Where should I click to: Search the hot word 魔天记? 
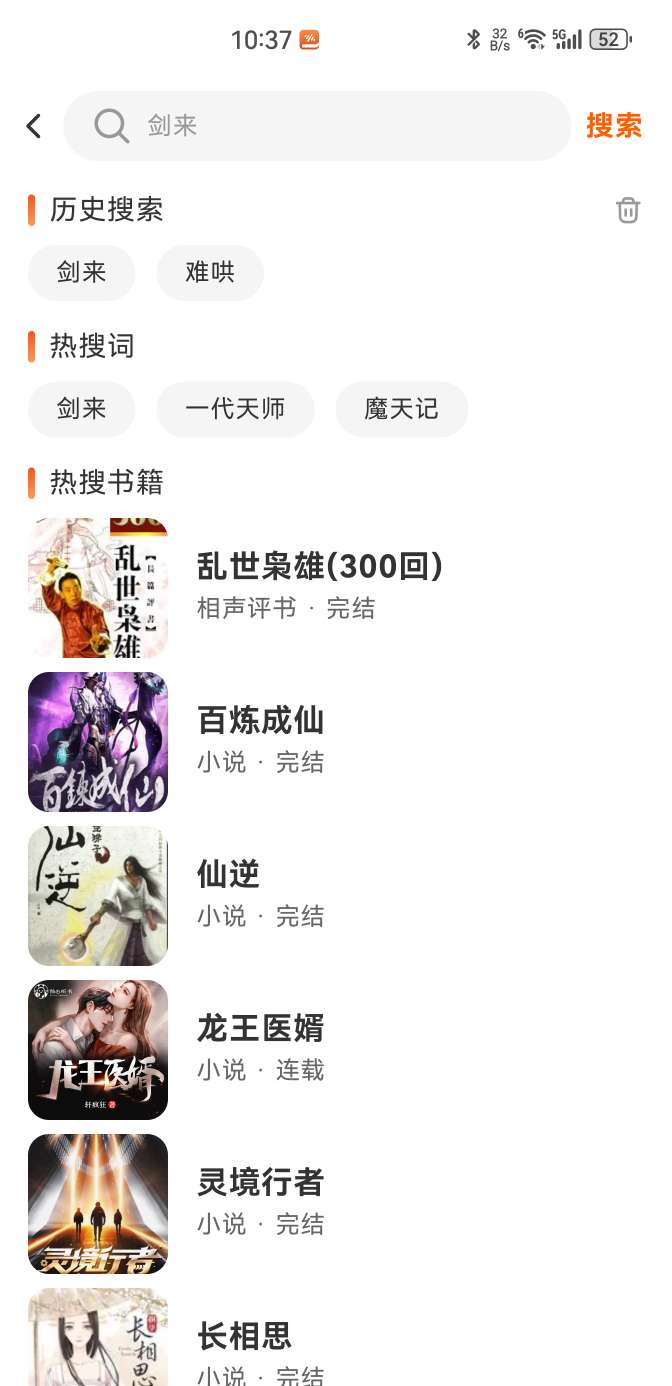[401, 409]
